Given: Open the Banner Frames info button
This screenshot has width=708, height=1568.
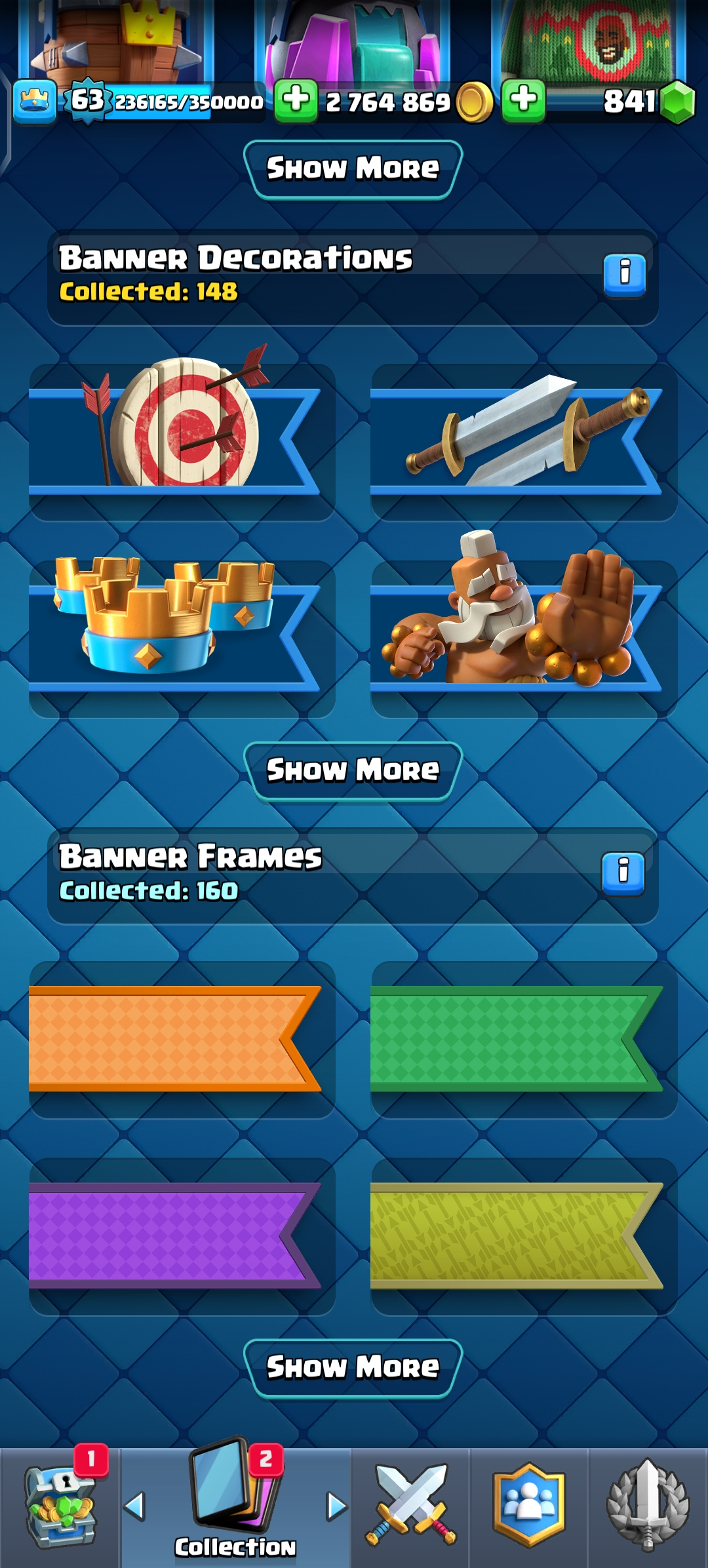Looking at the screenshot, I should click(623, 874).
